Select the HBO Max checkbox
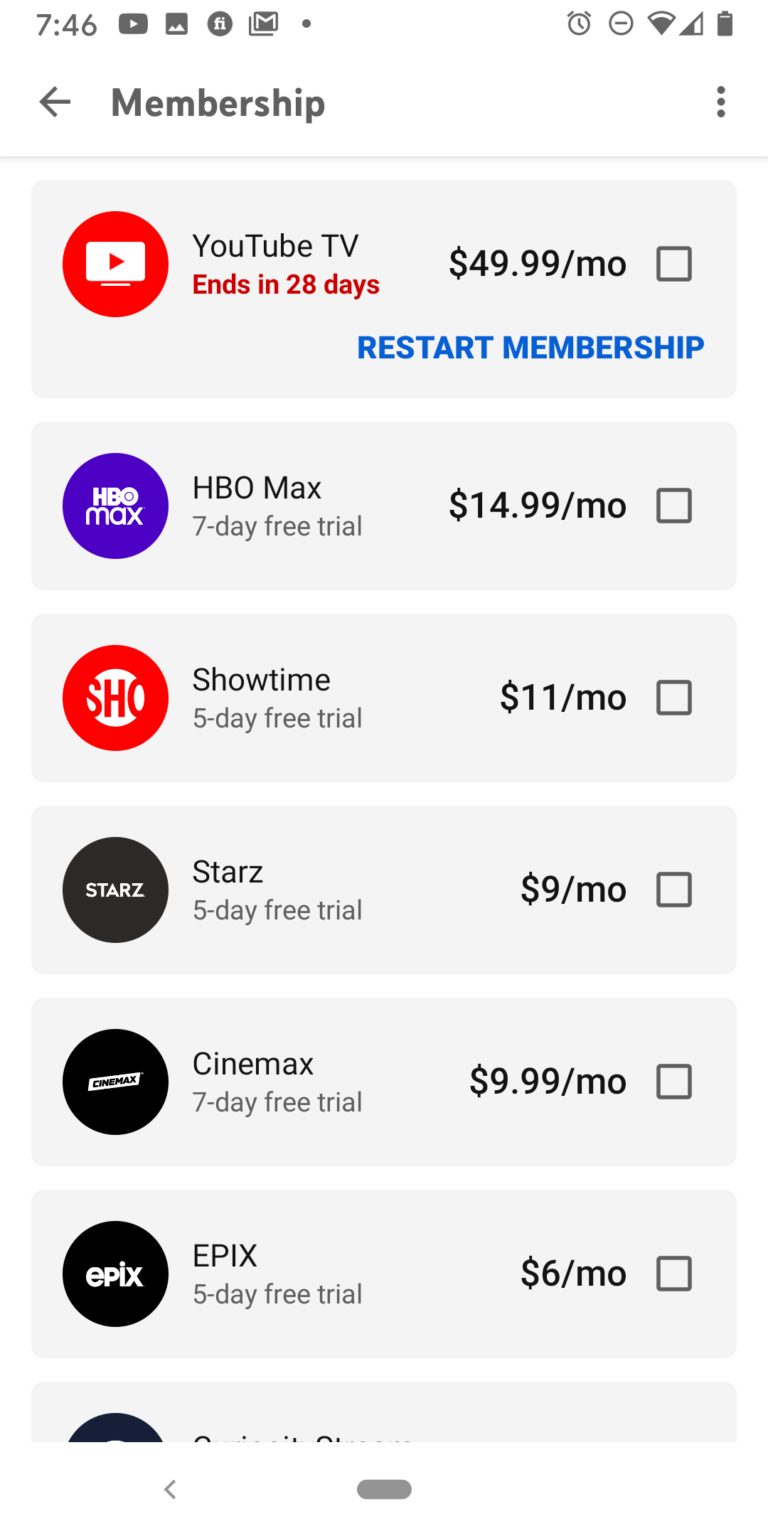768x1536 pixels. (x=673, y=506)
